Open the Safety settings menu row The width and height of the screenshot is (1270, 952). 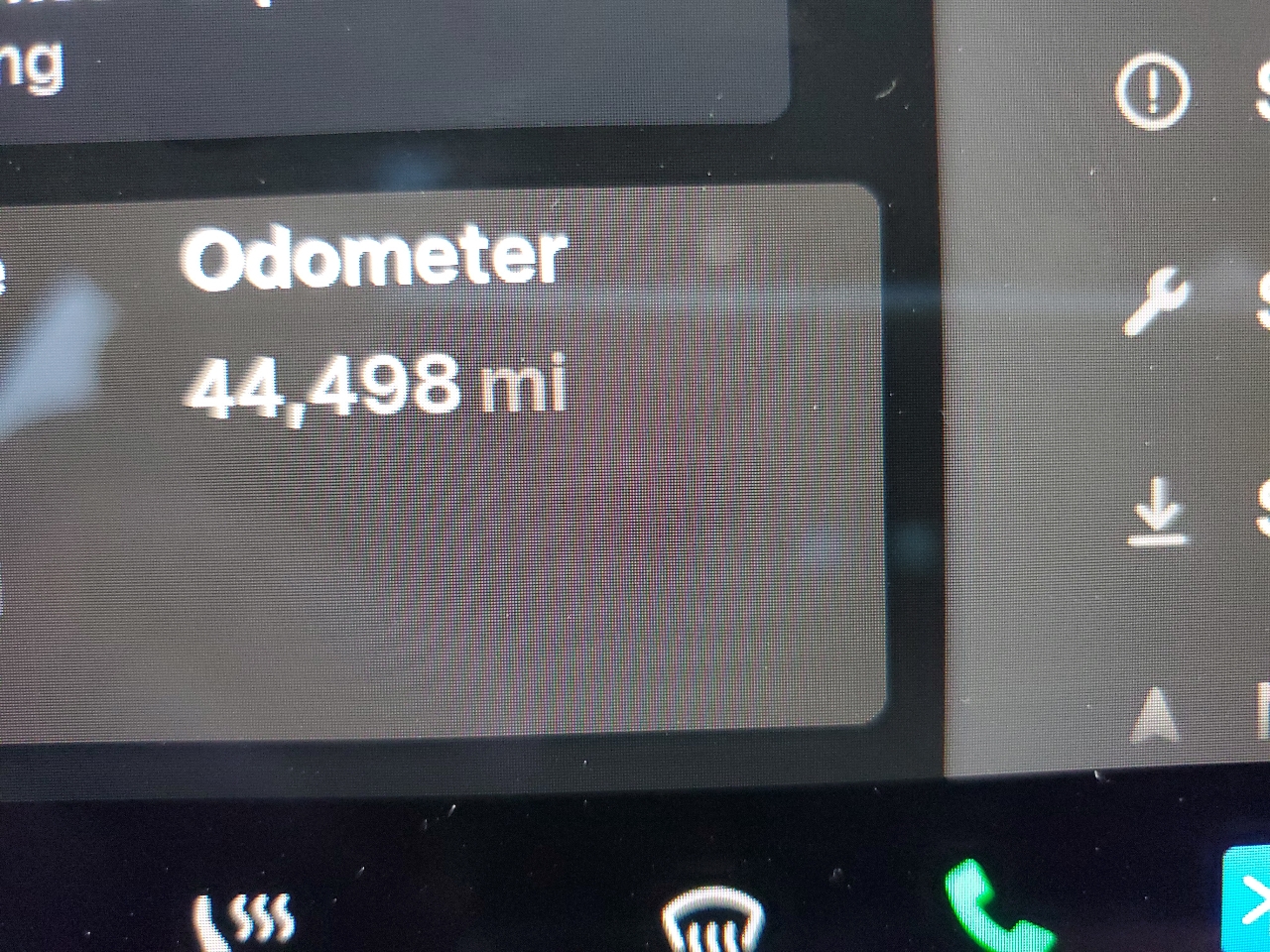click(x=1154, y=92)
